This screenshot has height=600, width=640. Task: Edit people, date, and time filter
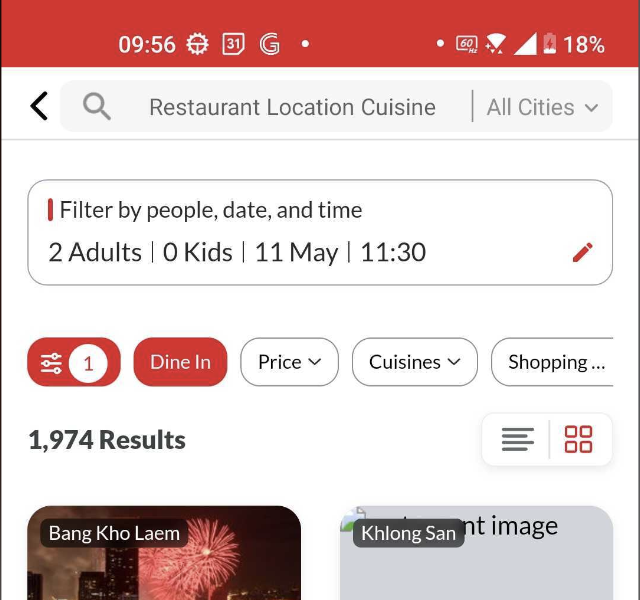coord(582,252)
